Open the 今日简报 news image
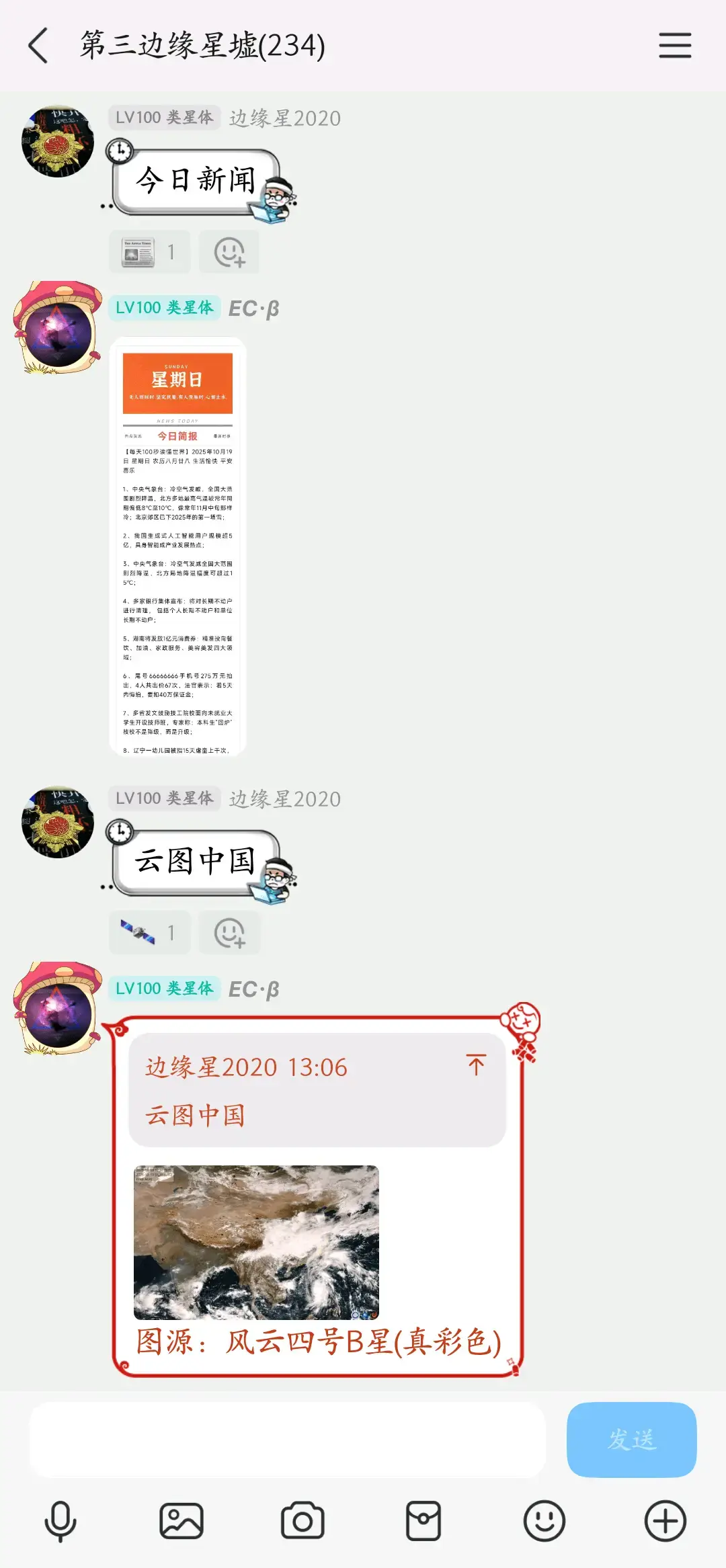 (177, 546)
